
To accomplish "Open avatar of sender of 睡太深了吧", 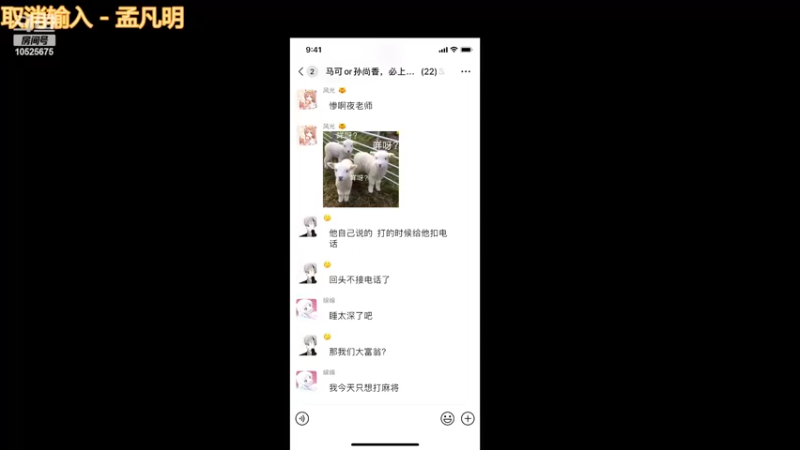I will 307,309.
